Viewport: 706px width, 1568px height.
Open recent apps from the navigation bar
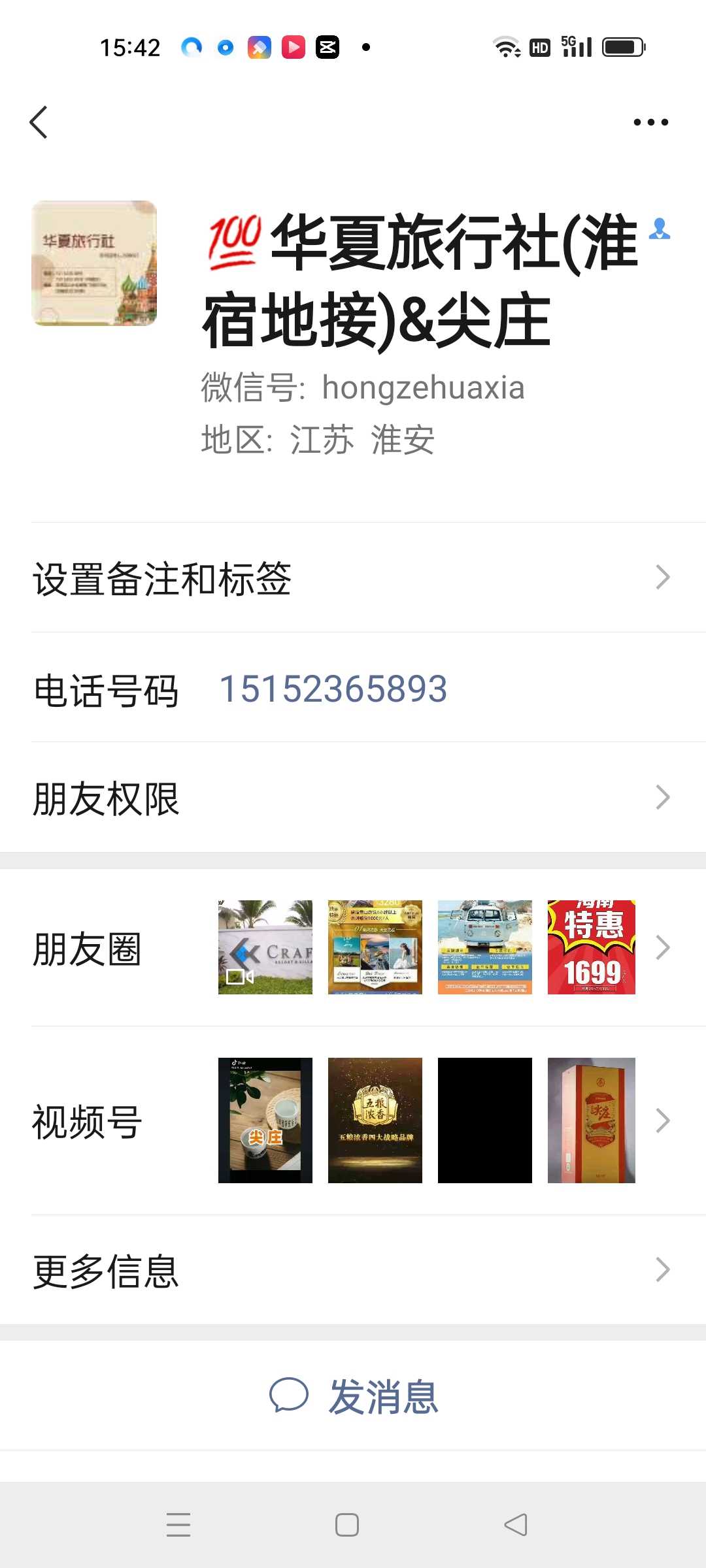178,1525
